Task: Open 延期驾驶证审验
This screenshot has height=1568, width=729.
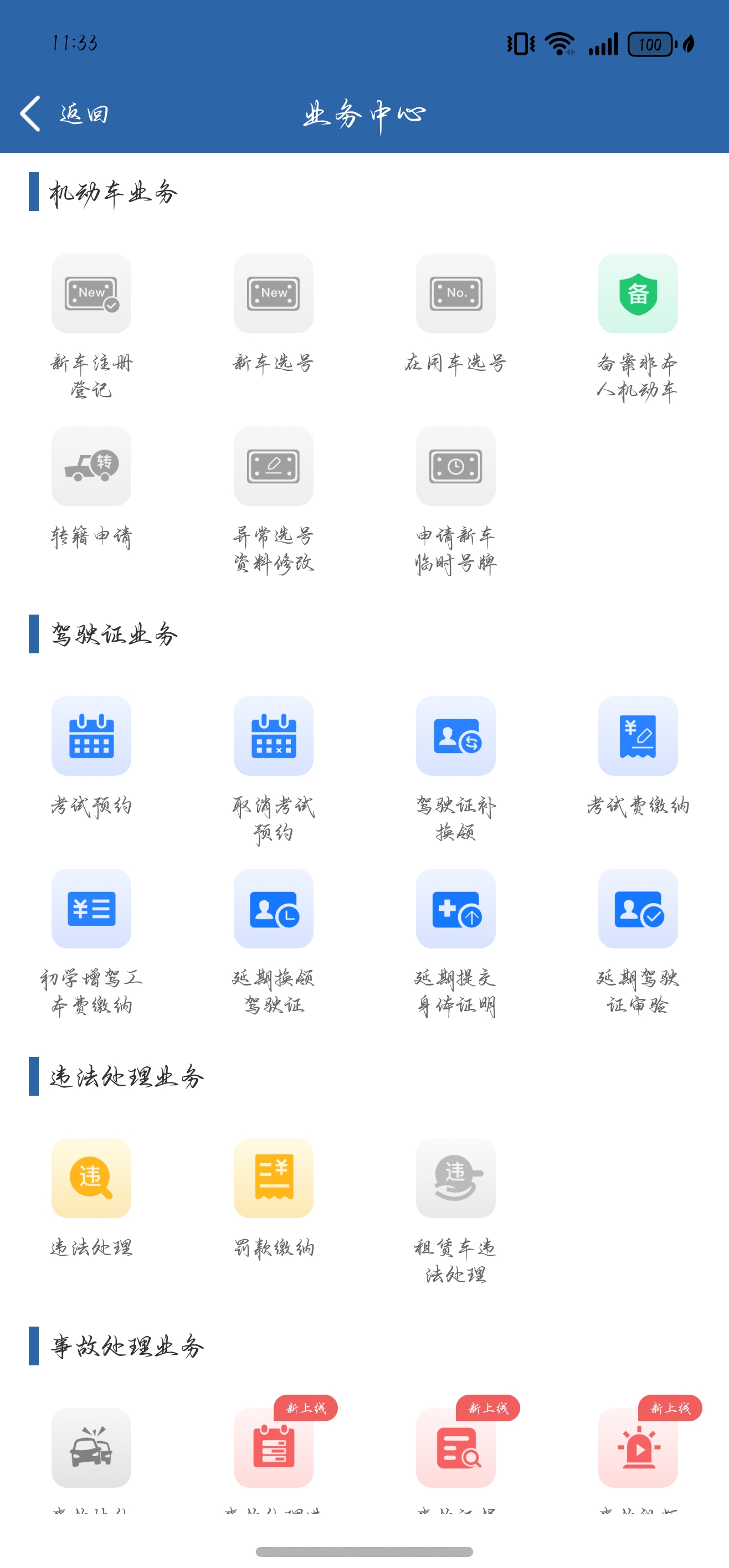Action: click(638, 908)
